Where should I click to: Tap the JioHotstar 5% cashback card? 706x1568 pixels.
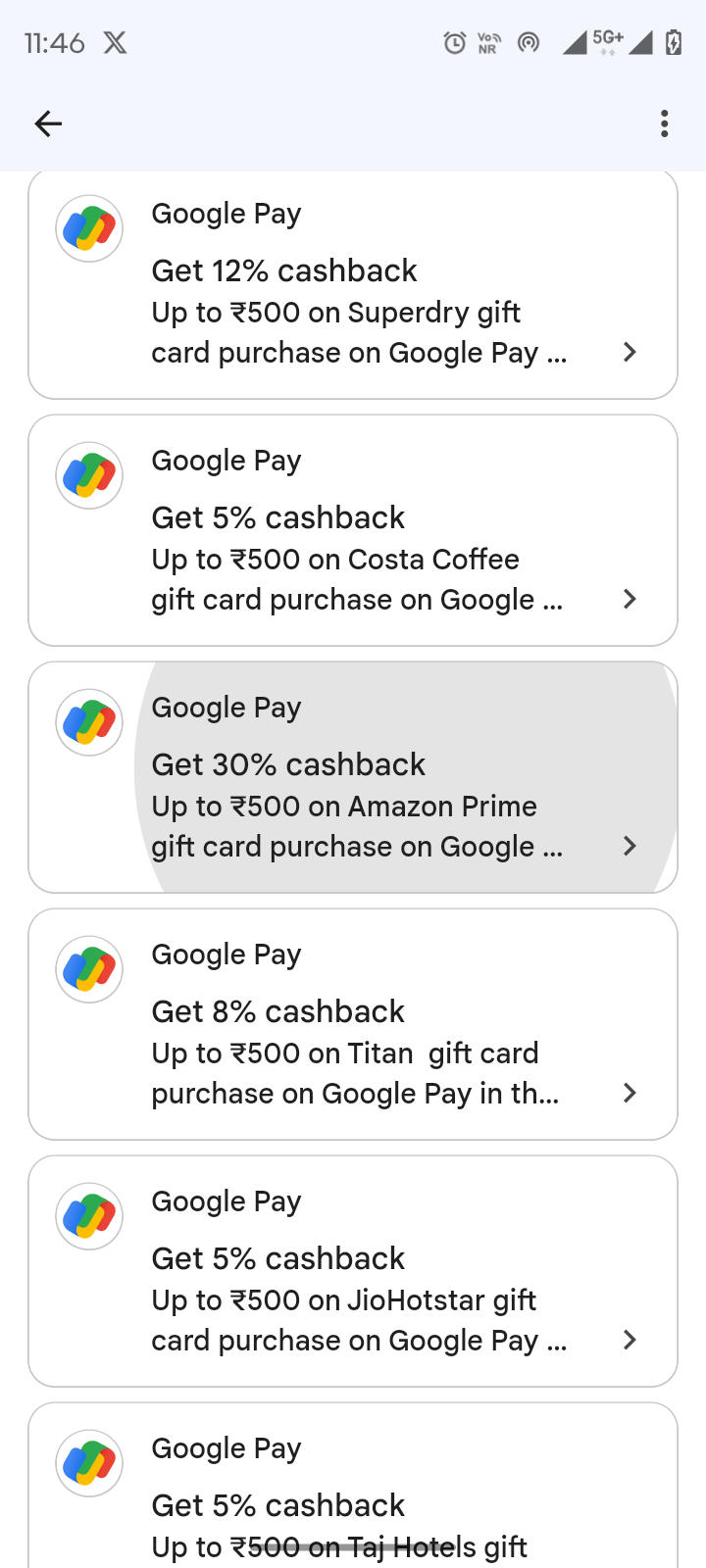353,1271
